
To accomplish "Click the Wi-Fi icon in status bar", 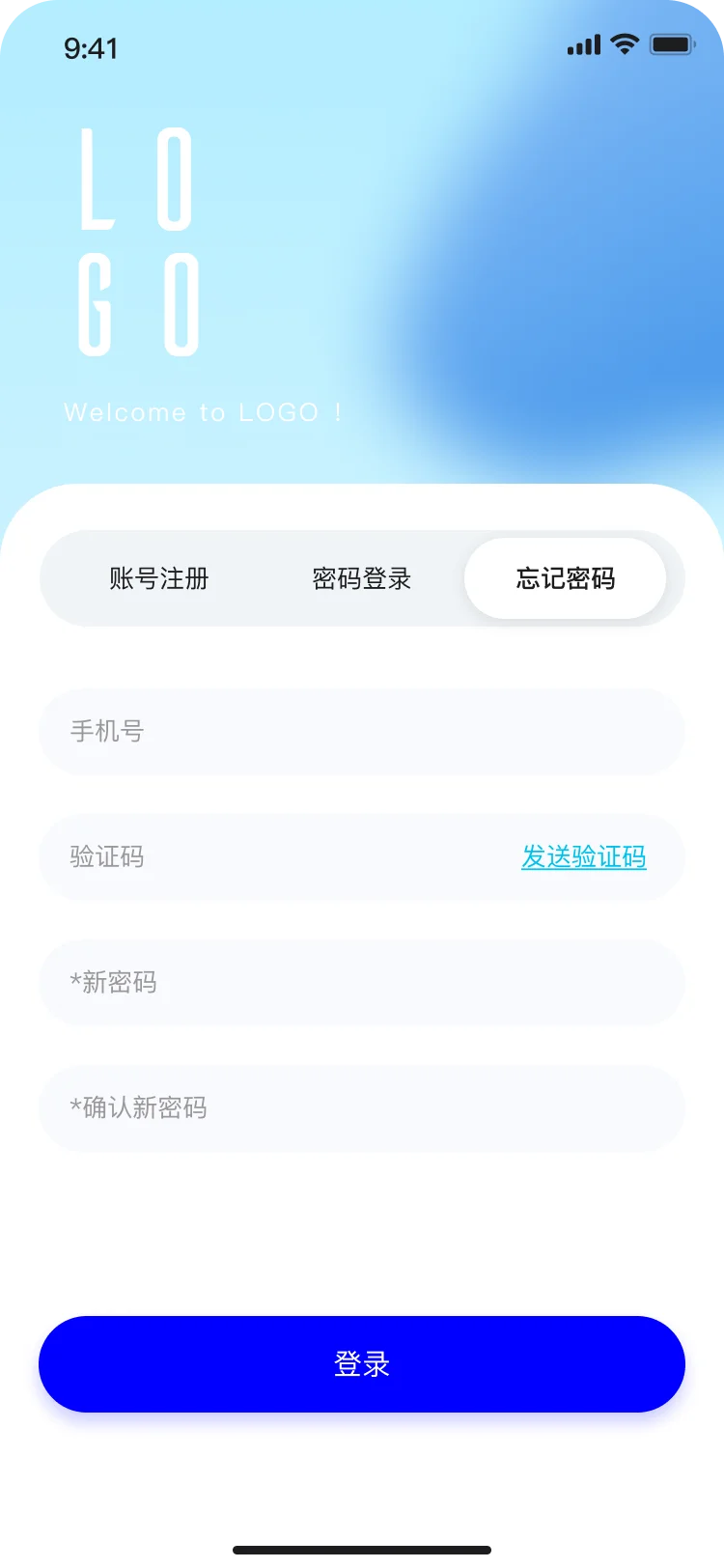I will (624, 44).
